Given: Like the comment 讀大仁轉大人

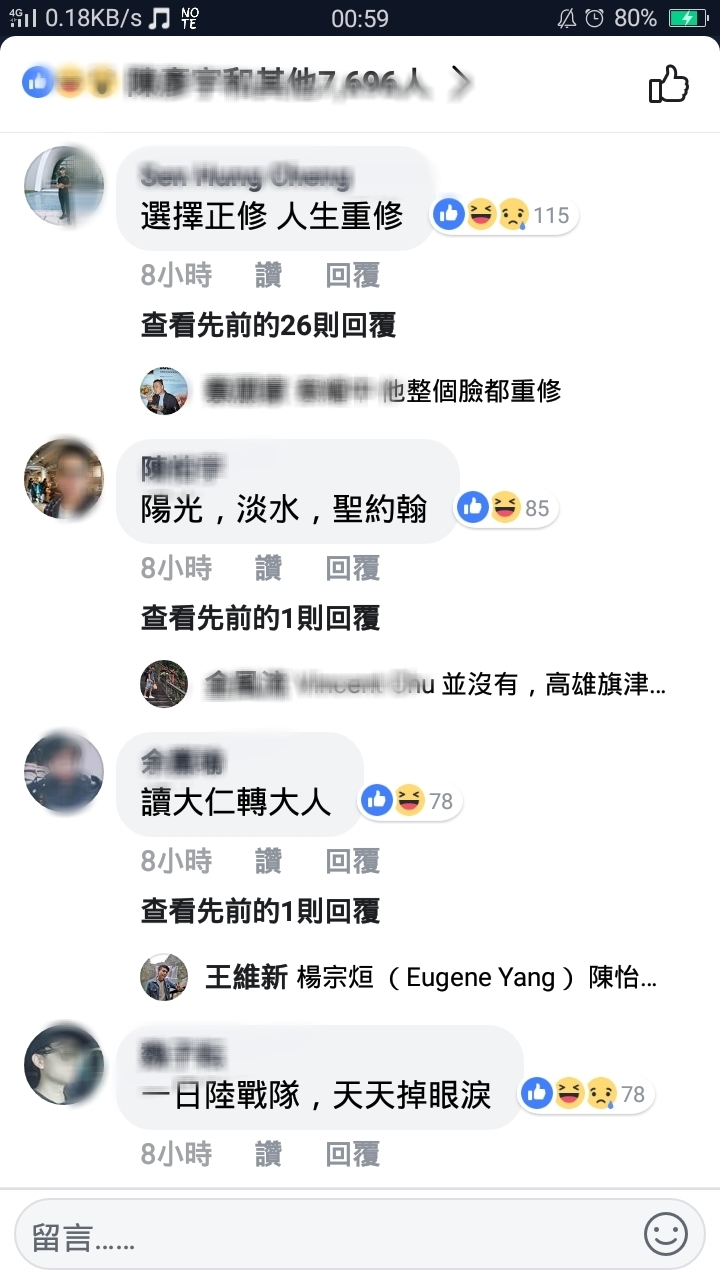Looking at the screenshot, I should (x=267, y=860).
